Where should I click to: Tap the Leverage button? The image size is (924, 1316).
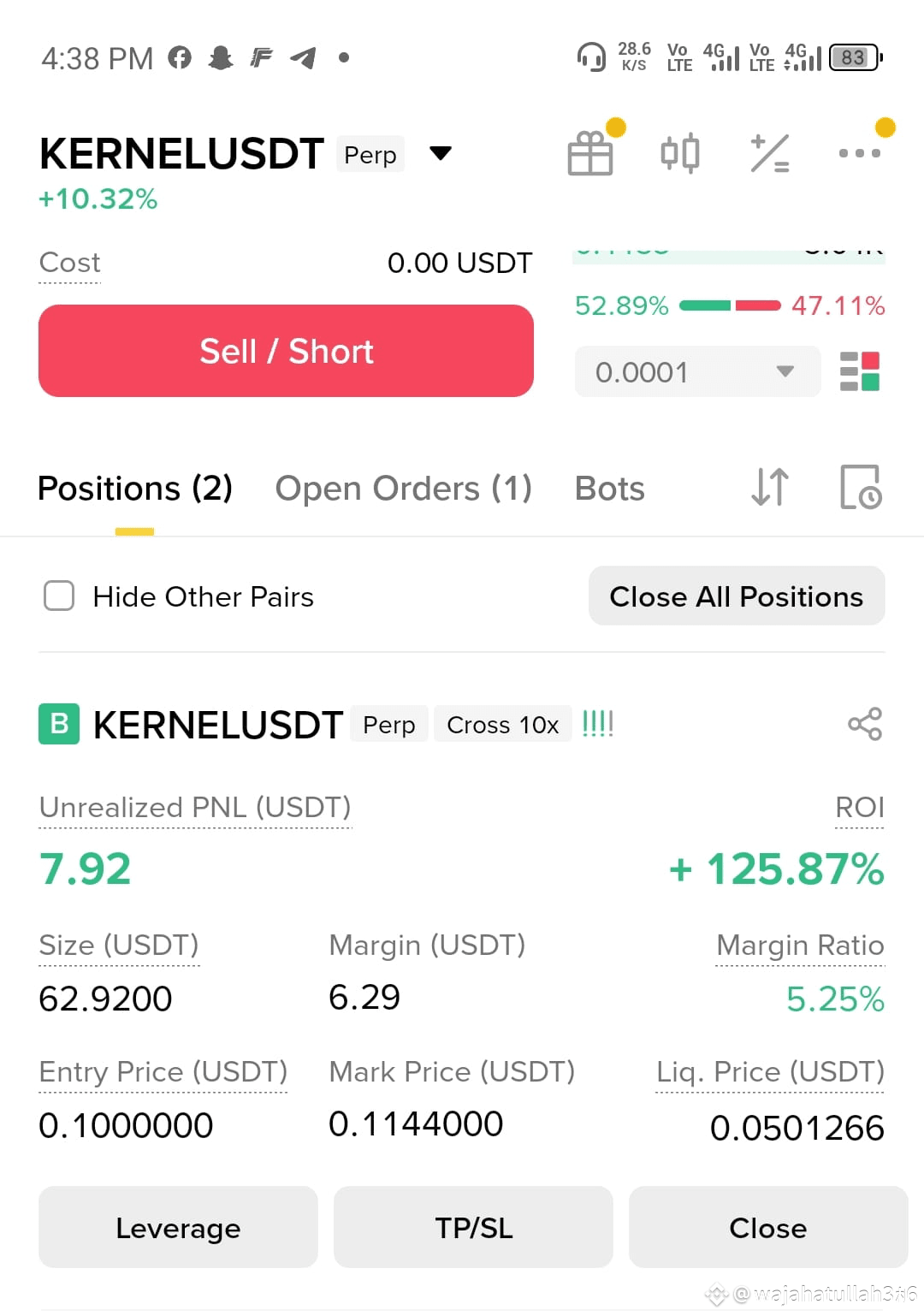click(178, 1227)
